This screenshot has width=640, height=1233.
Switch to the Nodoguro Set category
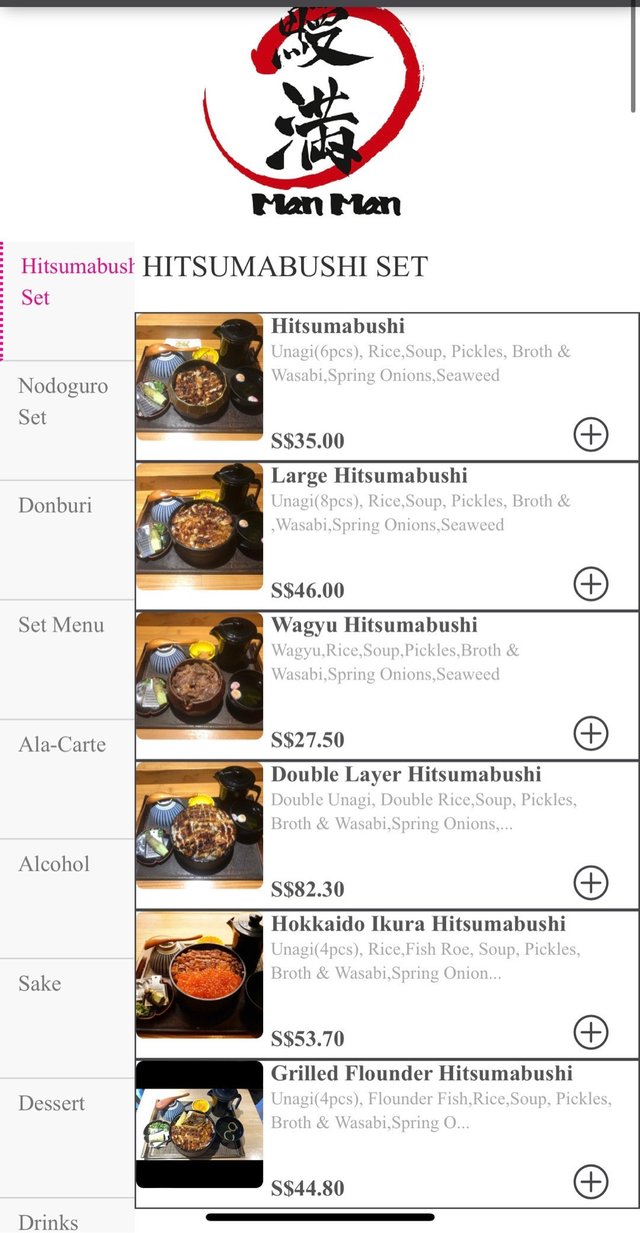pos(66,401)
